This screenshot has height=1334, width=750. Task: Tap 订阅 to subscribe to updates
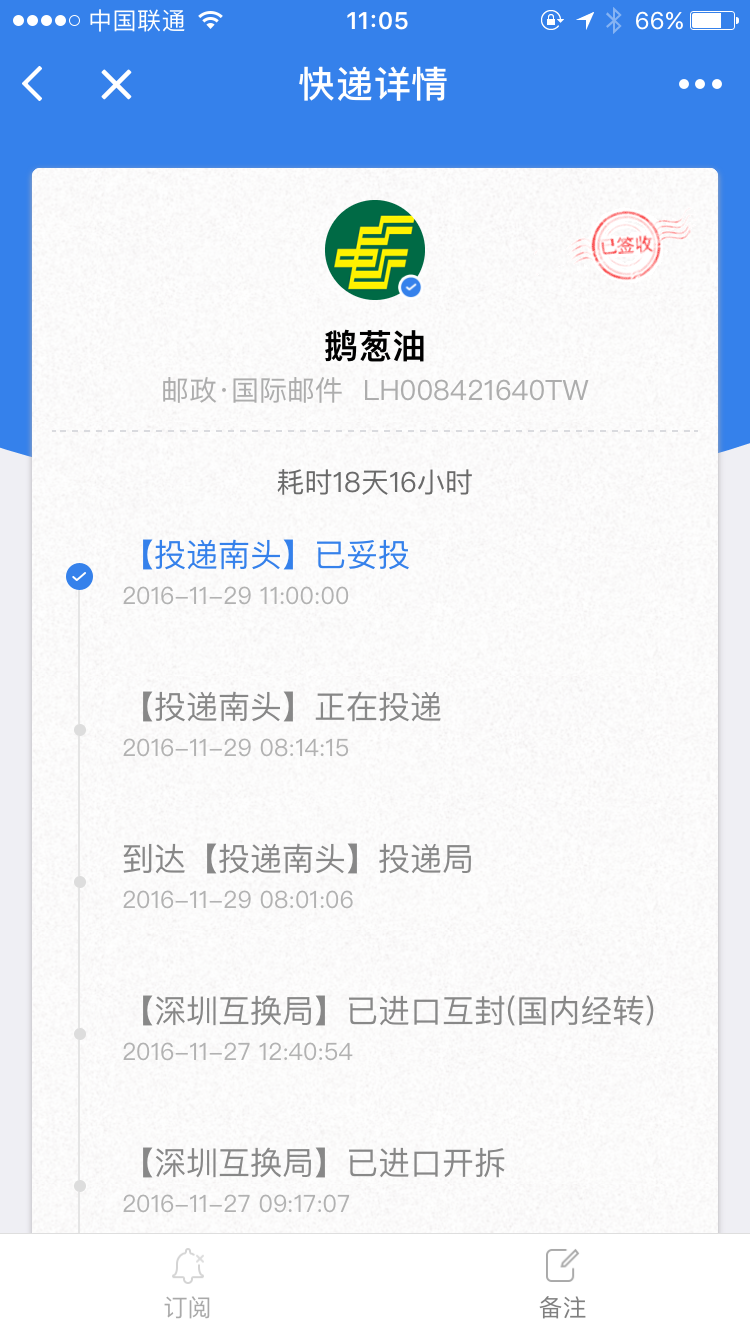coord(187,1283)
